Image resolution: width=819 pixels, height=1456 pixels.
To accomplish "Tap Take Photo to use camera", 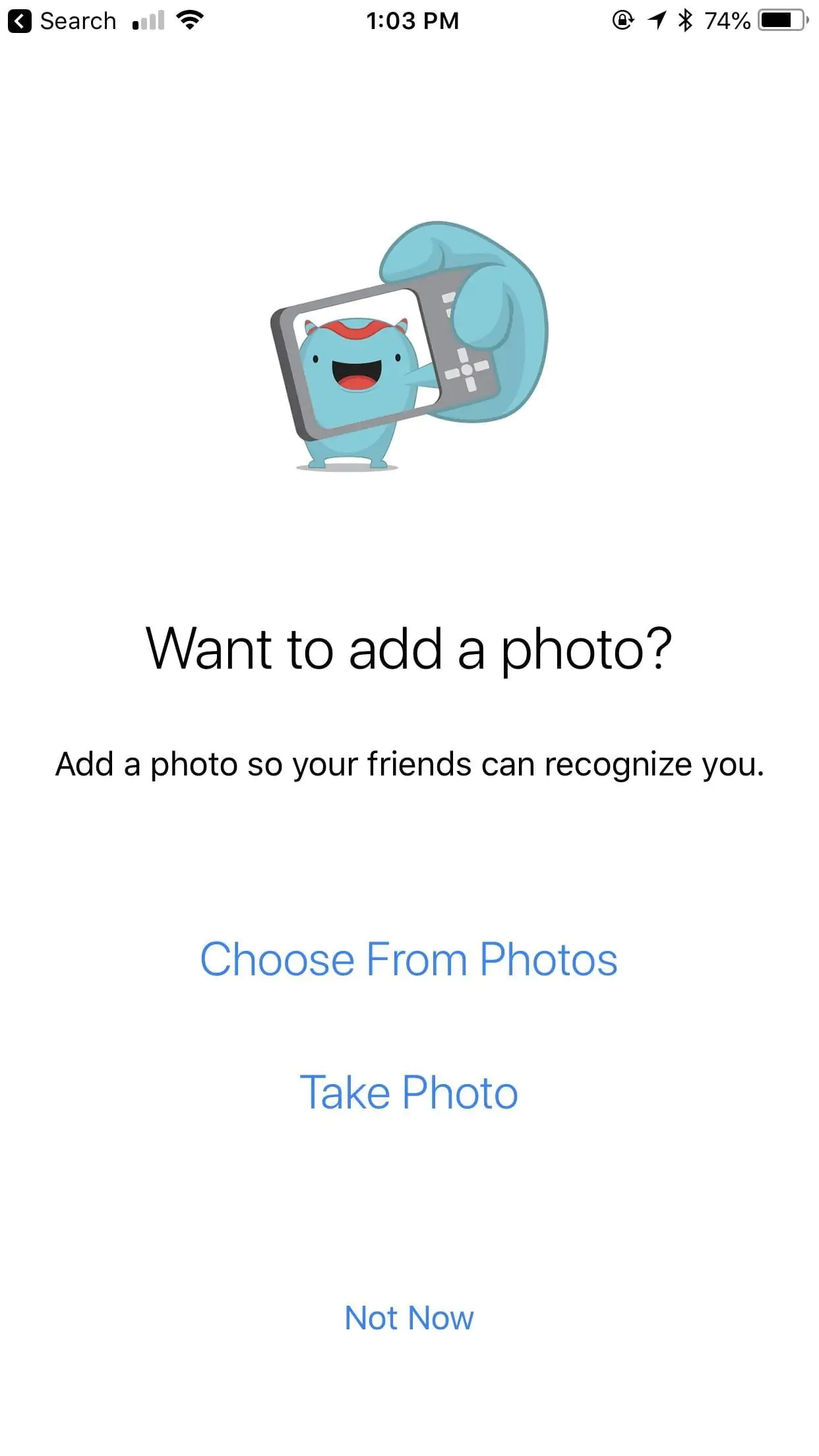I will click(x=409, y=1093).
